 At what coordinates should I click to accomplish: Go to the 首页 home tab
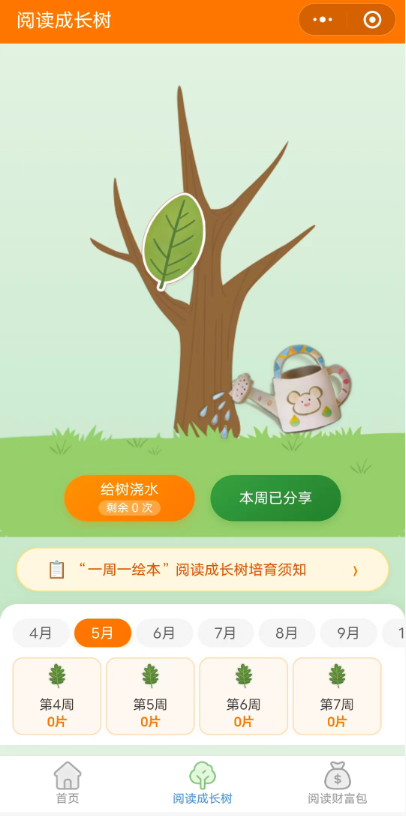pyautogui.click(x=68, y=783)
